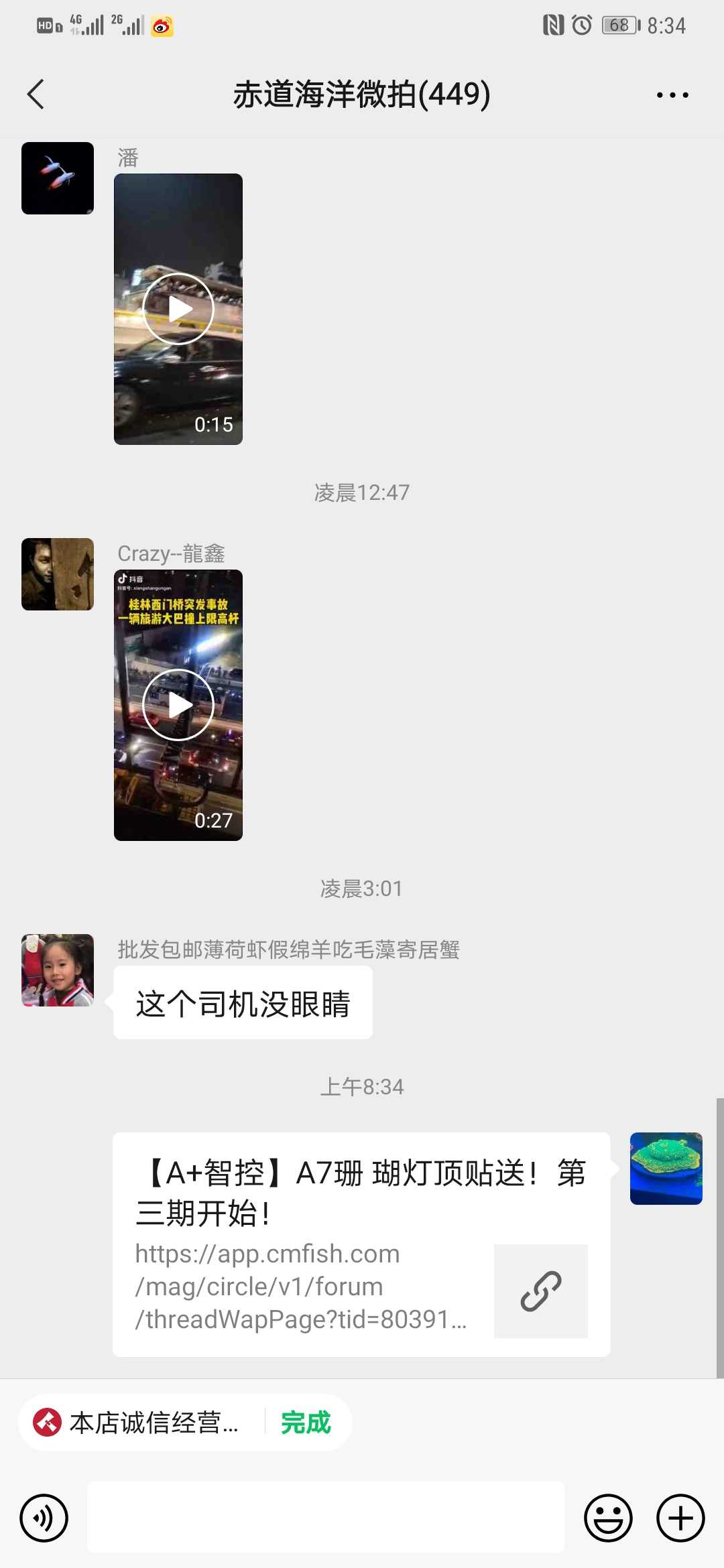Open 潘's profile avatar
The width and height of the screenshot is (724, 1568).
click(58, 178)
